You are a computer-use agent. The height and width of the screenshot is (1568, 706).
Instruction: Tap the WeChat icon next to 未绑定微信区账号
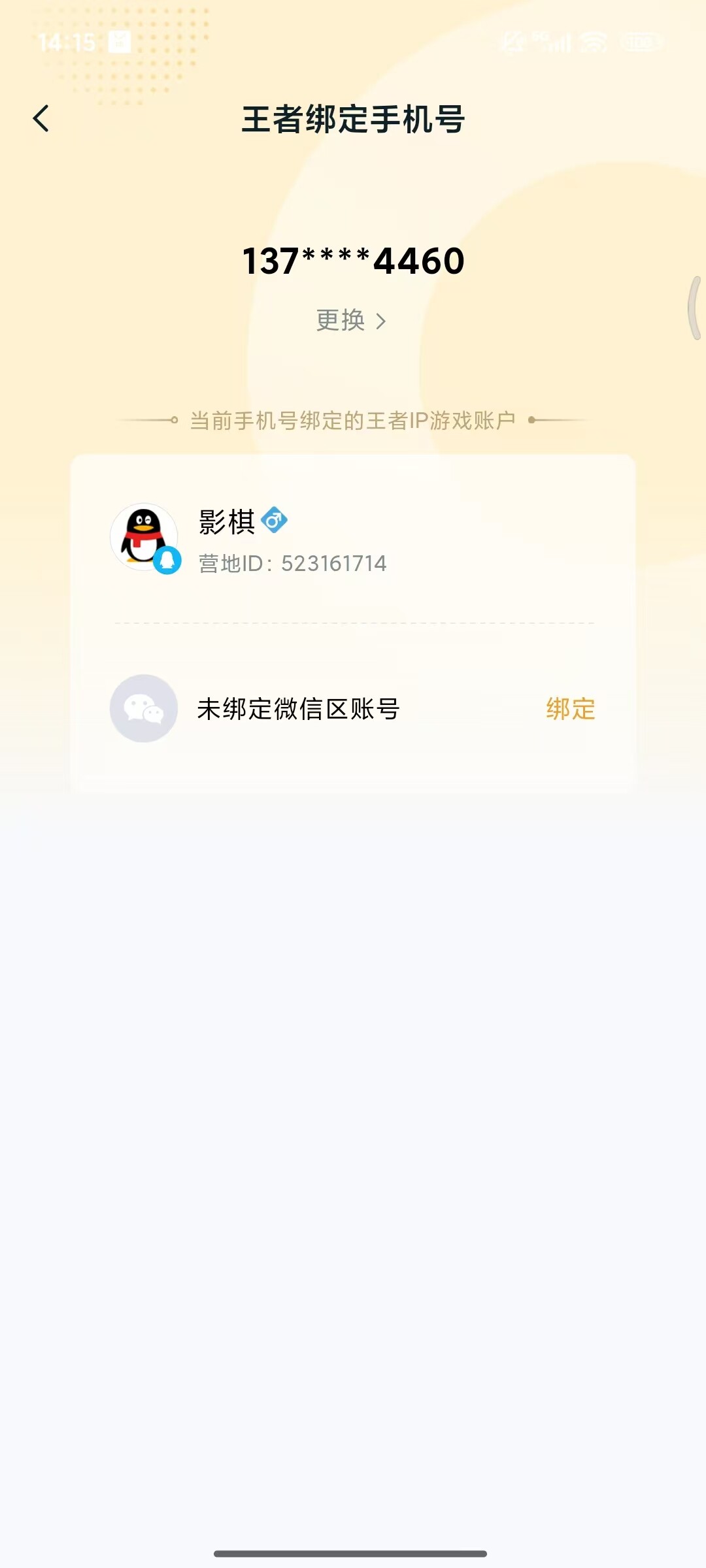[x=144, y=708]
